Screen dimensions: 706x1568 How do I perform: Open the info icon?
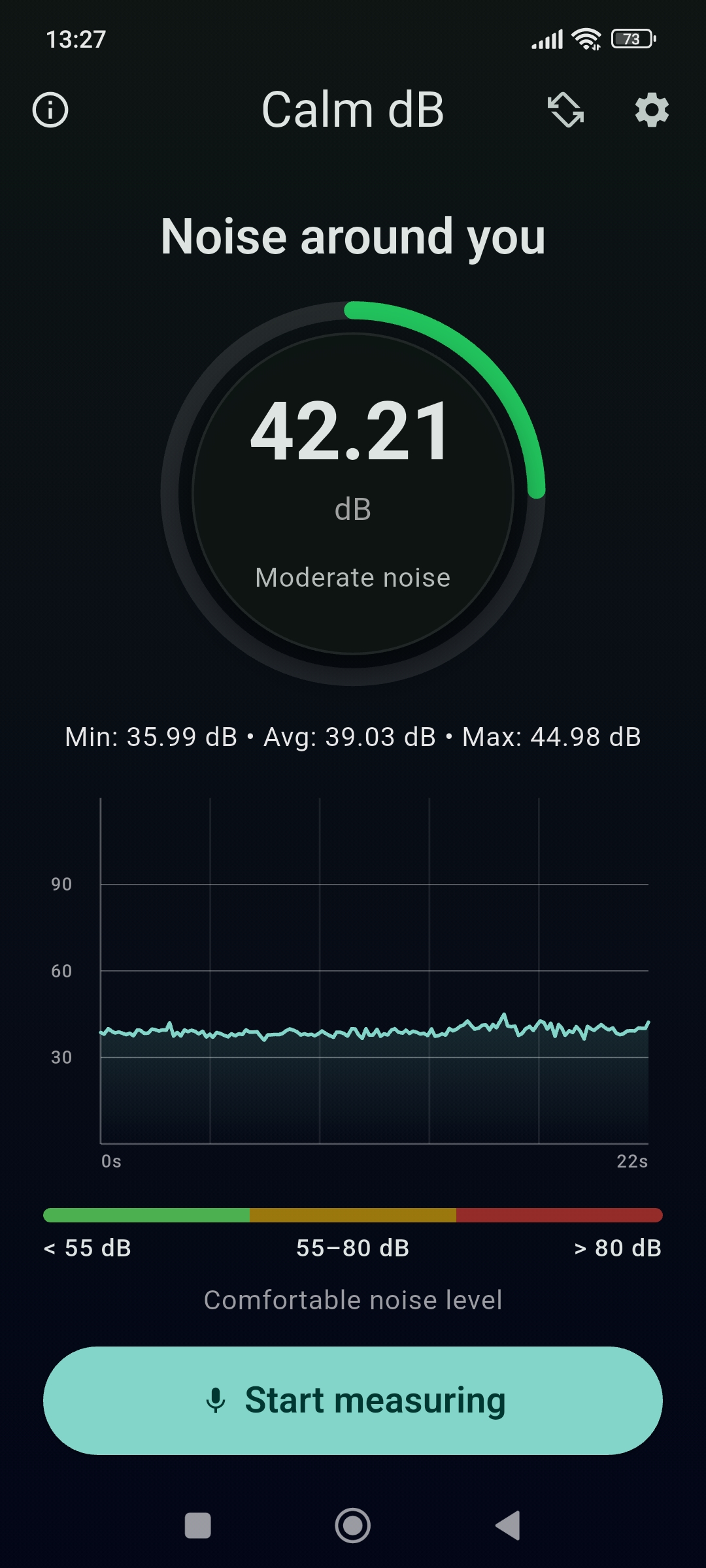point(50,110)
